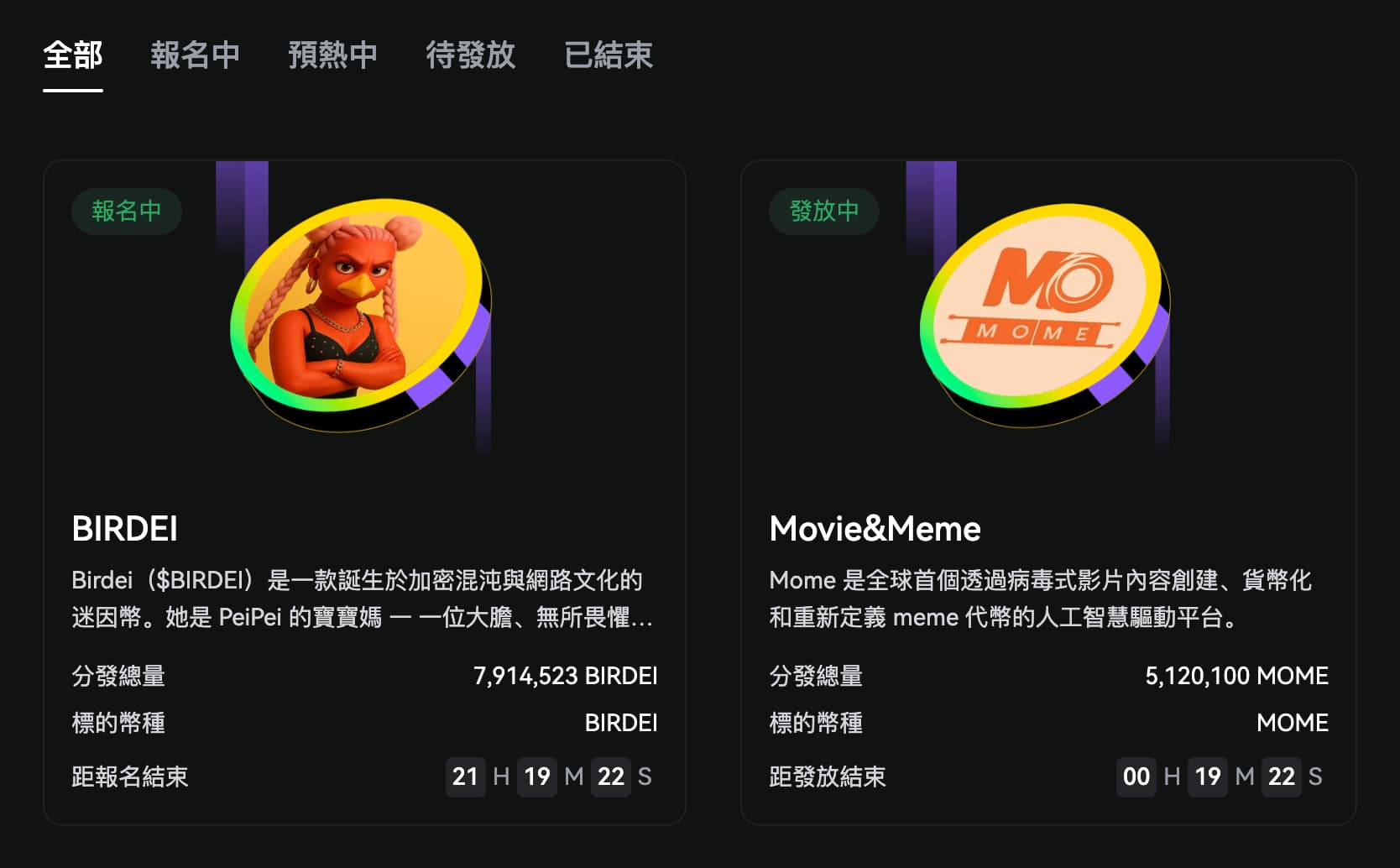Open the BIRDEI project card
This screenshot has width=1400, height=868.
[364, 492]
